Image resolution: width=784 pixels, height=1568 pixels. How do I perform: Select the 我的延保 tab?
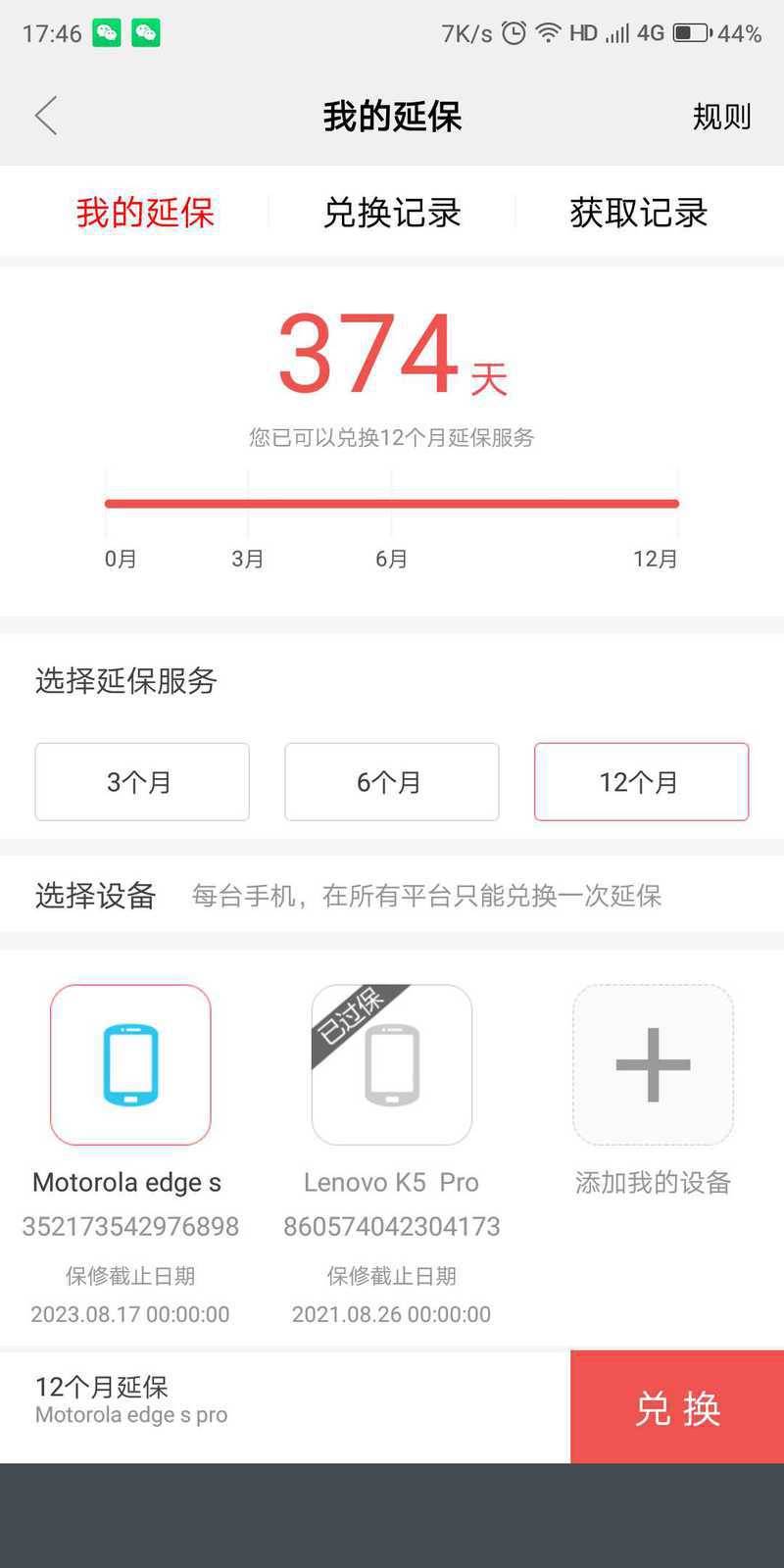pos(145,213)
